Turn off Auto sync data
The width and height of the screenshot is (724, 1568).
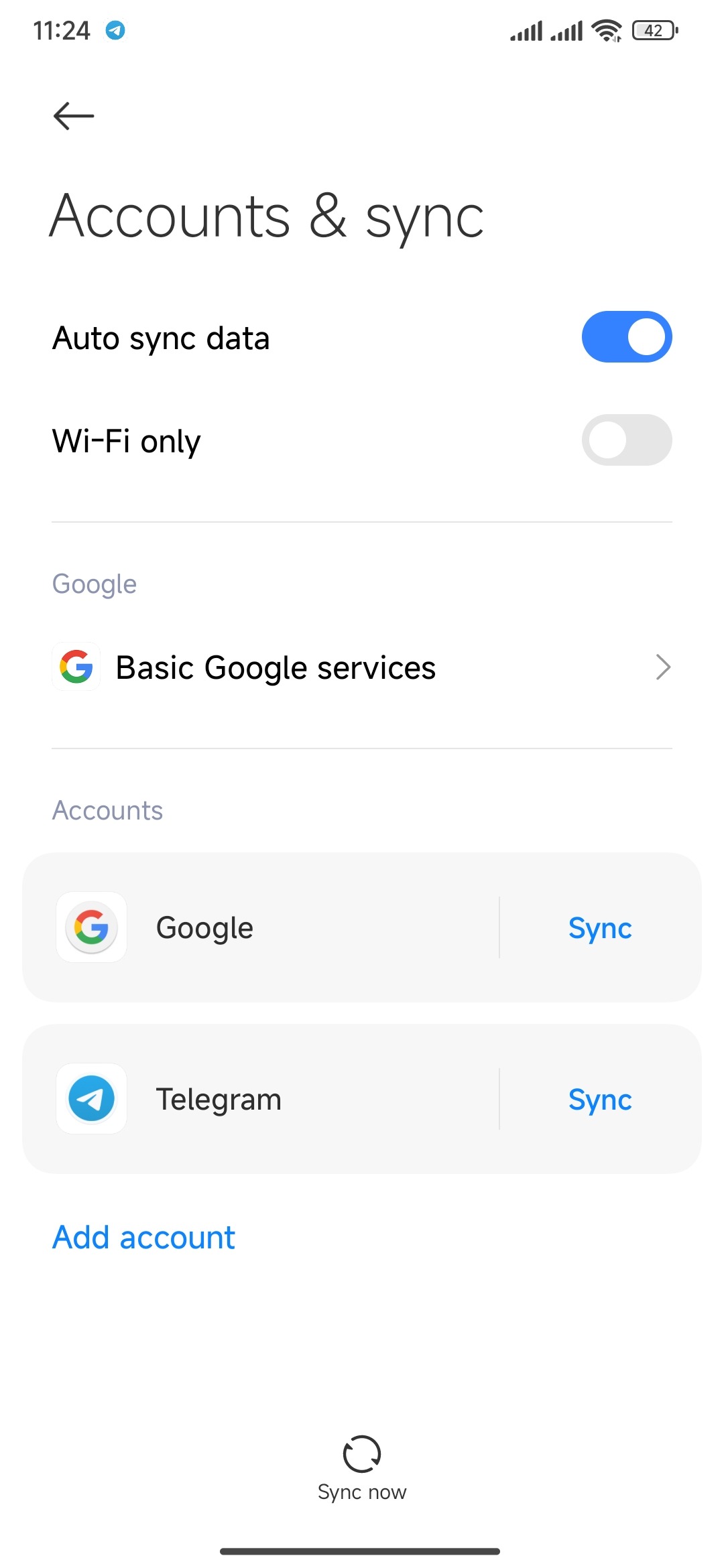click(x=626, y=336)
